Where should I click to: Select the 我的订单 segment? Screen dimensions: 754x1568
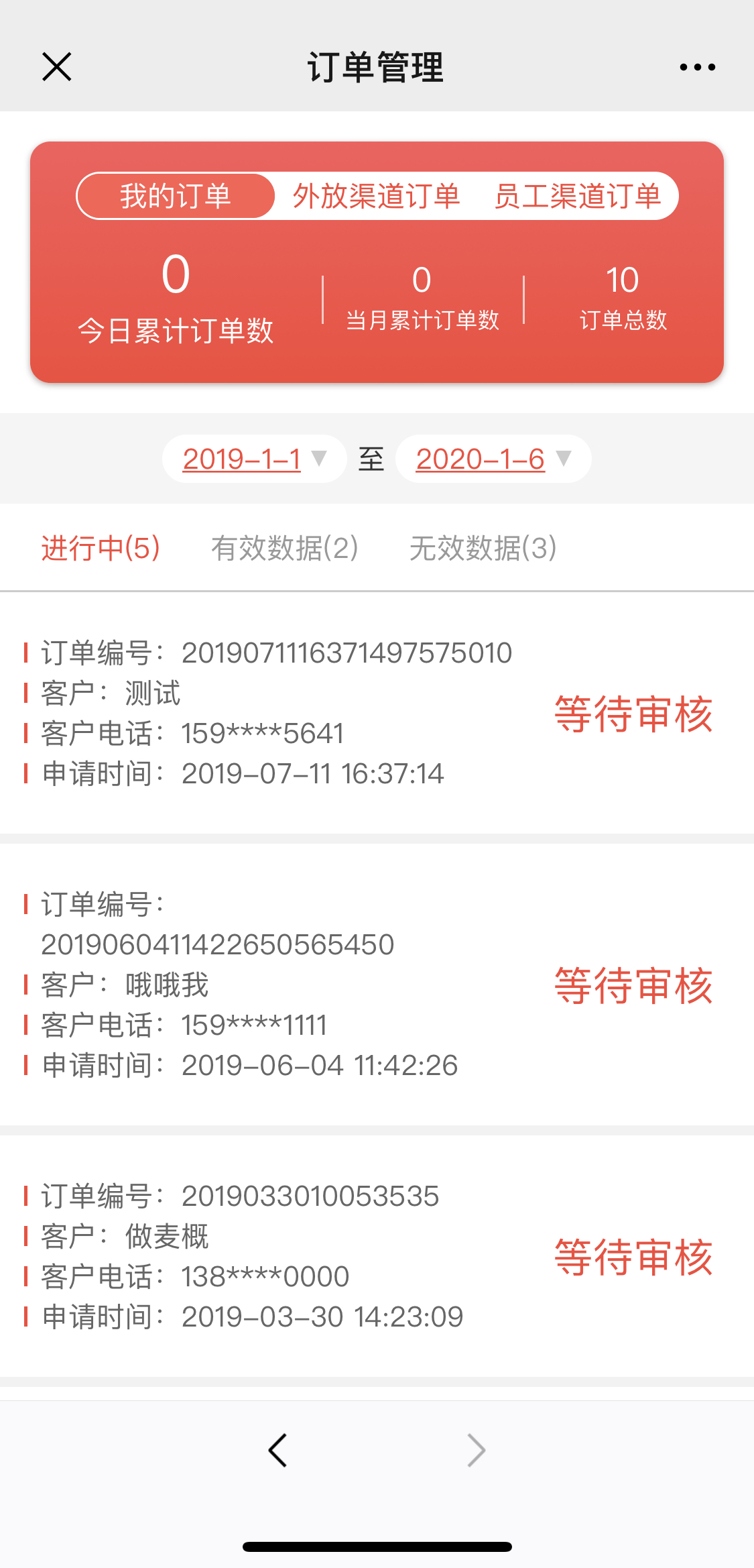[x=176, y=197]
